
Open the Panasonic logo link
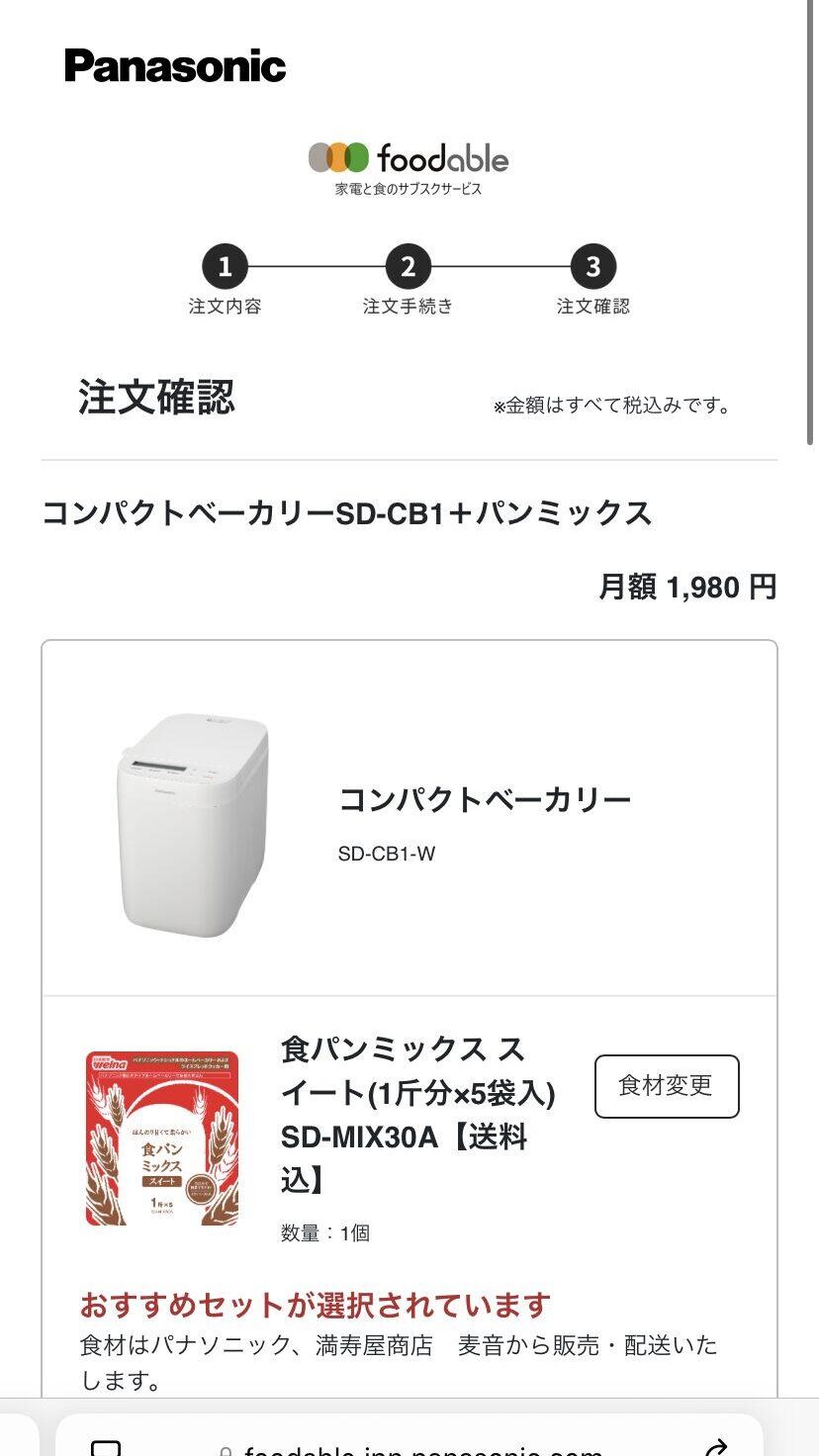click(x=175, y=66)
